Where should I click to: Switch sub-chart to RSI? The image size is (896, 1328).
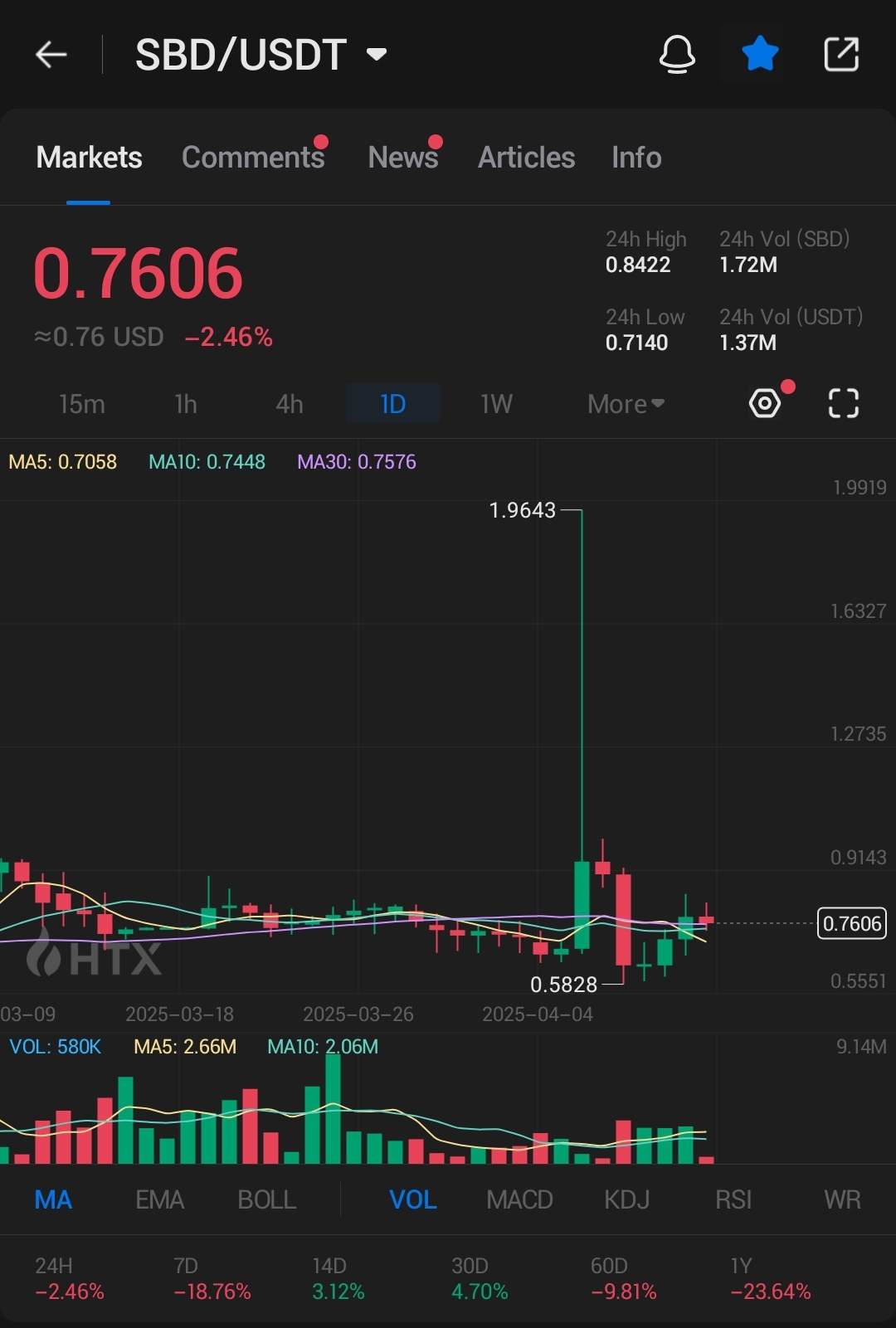click(x=733, y=1199)
